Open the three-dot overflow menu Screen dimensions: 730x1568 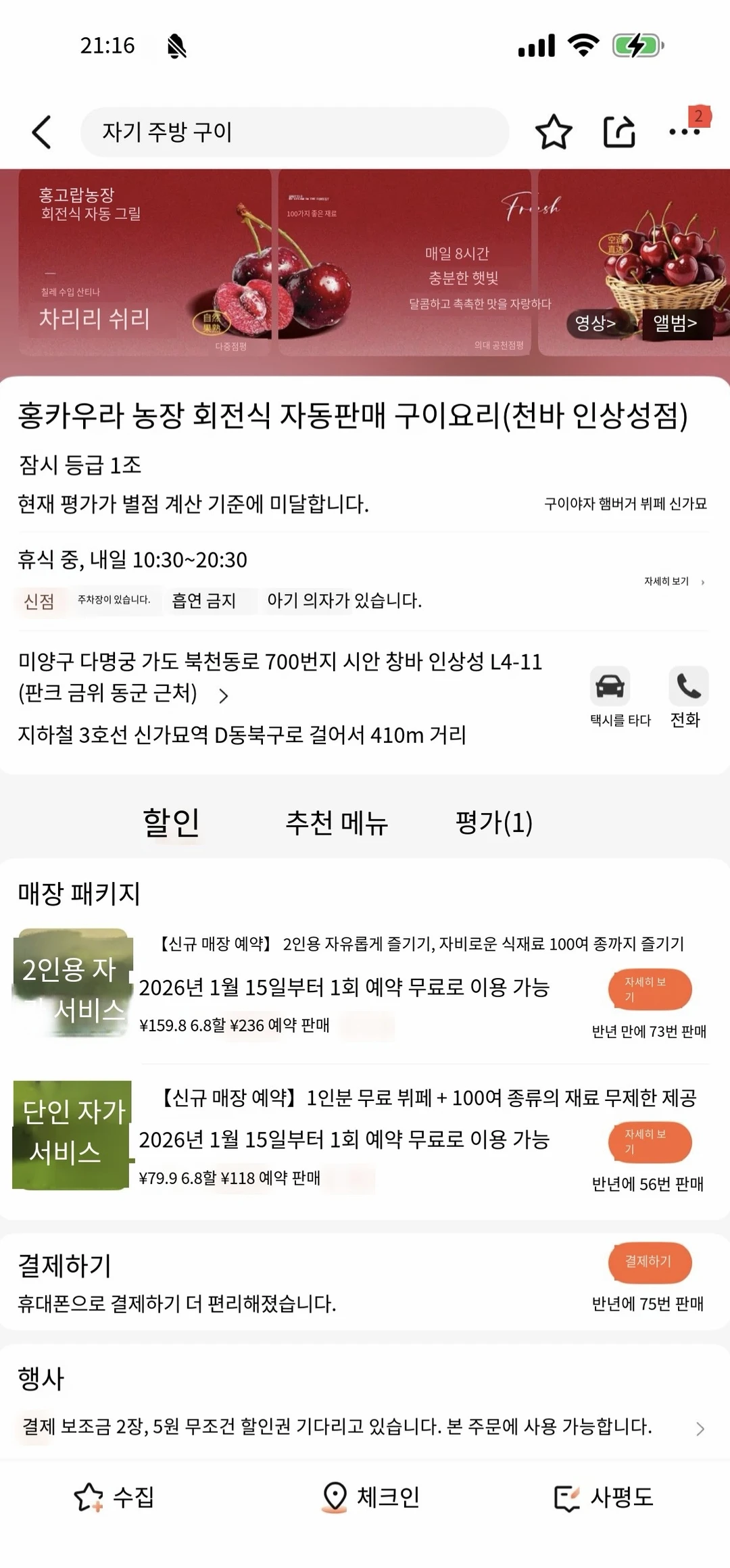tap(684, 132)
